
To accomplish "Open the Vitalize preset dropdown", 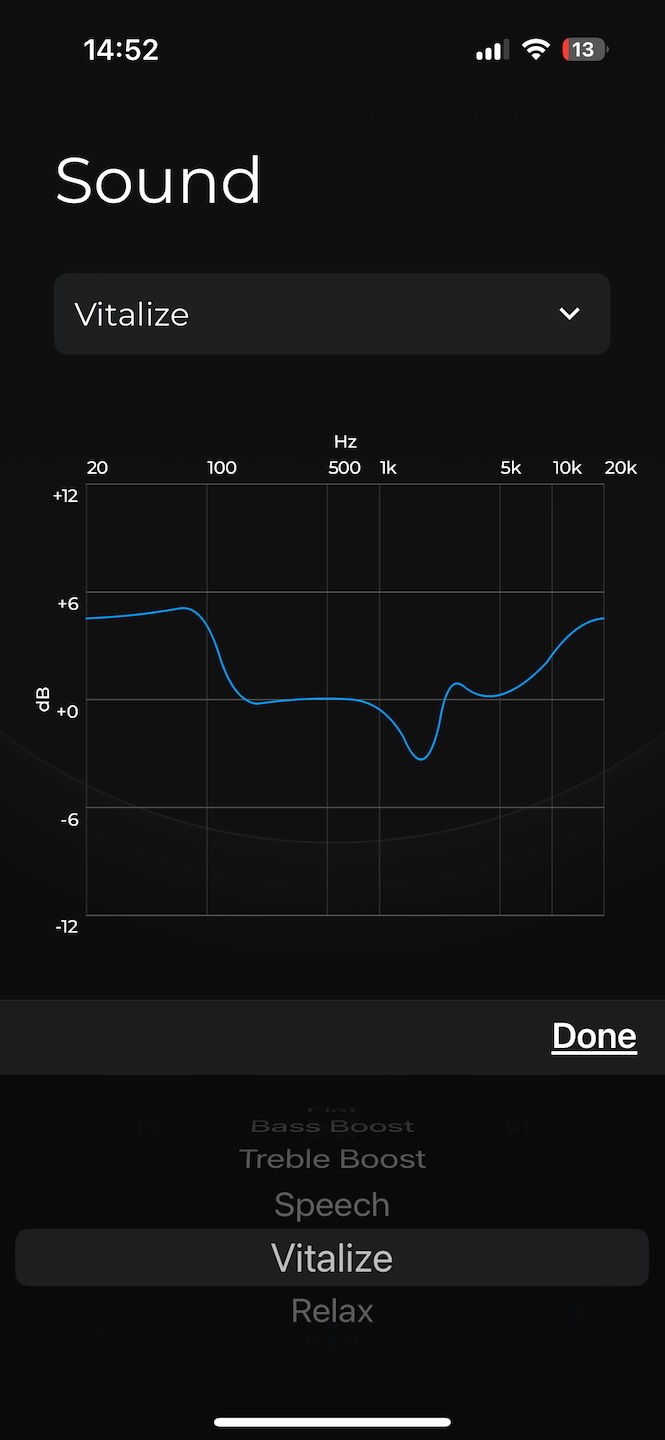I will 331,314.
